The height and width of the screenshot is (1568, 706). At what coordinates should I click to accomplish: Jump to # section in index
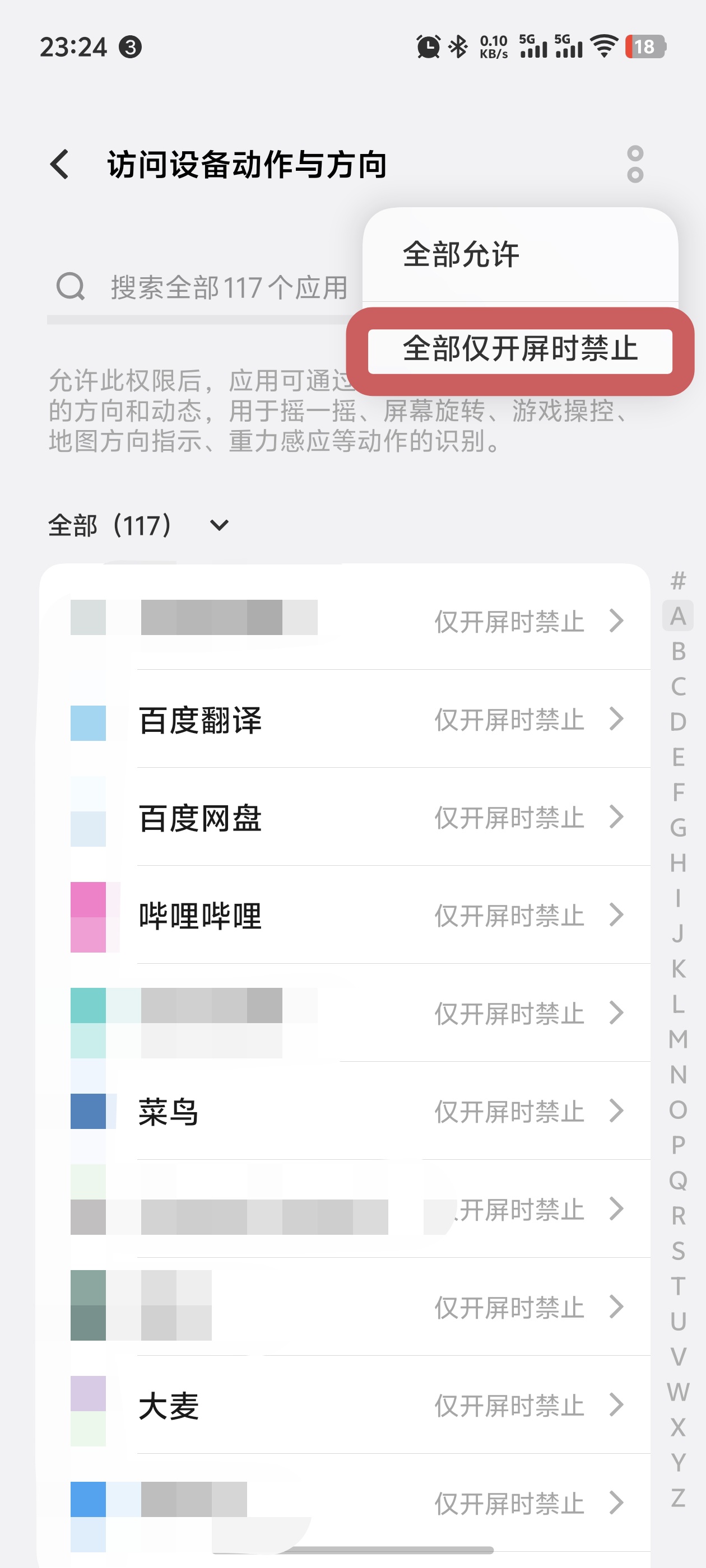pyautogui.click(x=678, y=581)
